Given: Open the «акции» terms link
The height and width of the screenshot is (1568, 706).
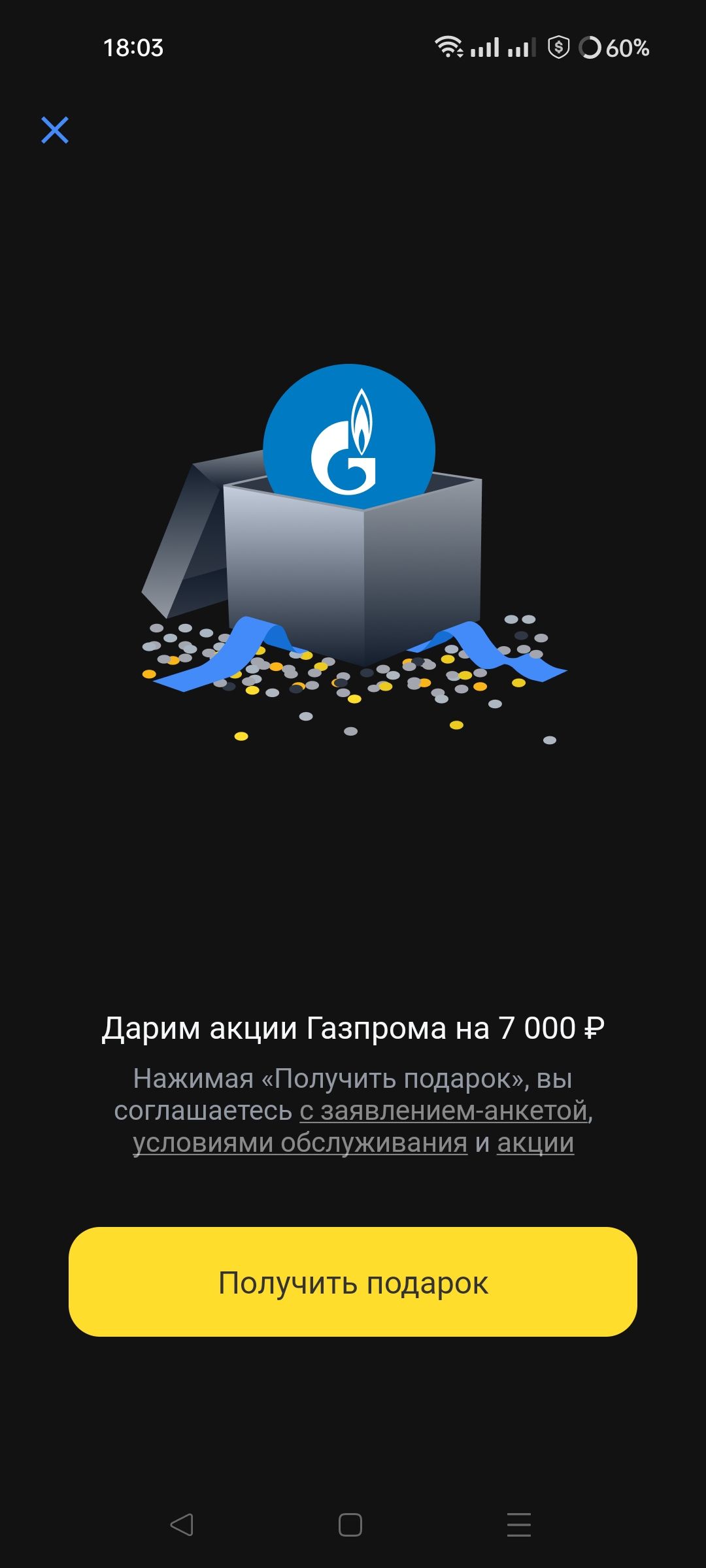Looking at the screenshot, I should tap(535, 1143).
